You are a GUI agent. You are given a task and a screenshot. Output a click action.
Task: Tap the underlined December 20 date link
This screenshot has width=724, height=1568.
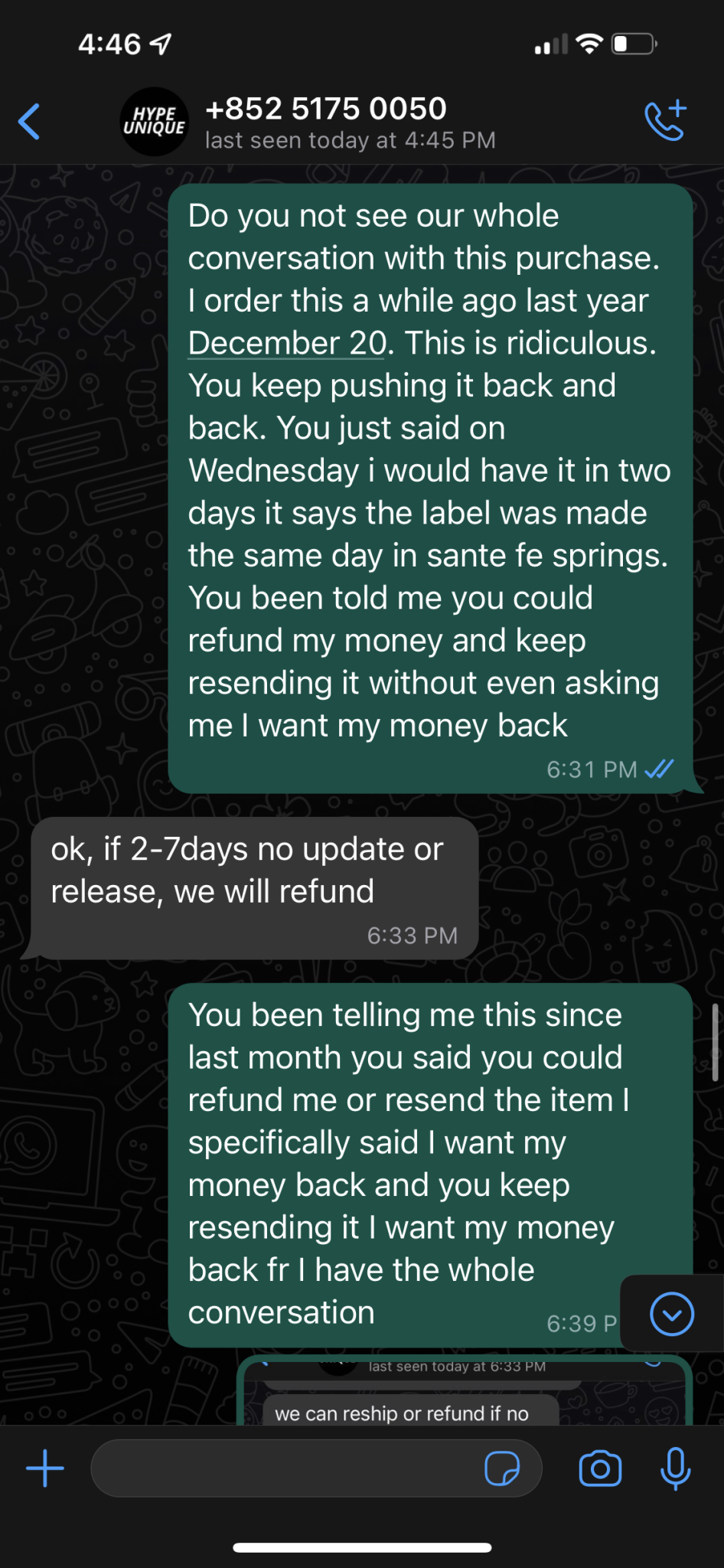tap(287, 344)
